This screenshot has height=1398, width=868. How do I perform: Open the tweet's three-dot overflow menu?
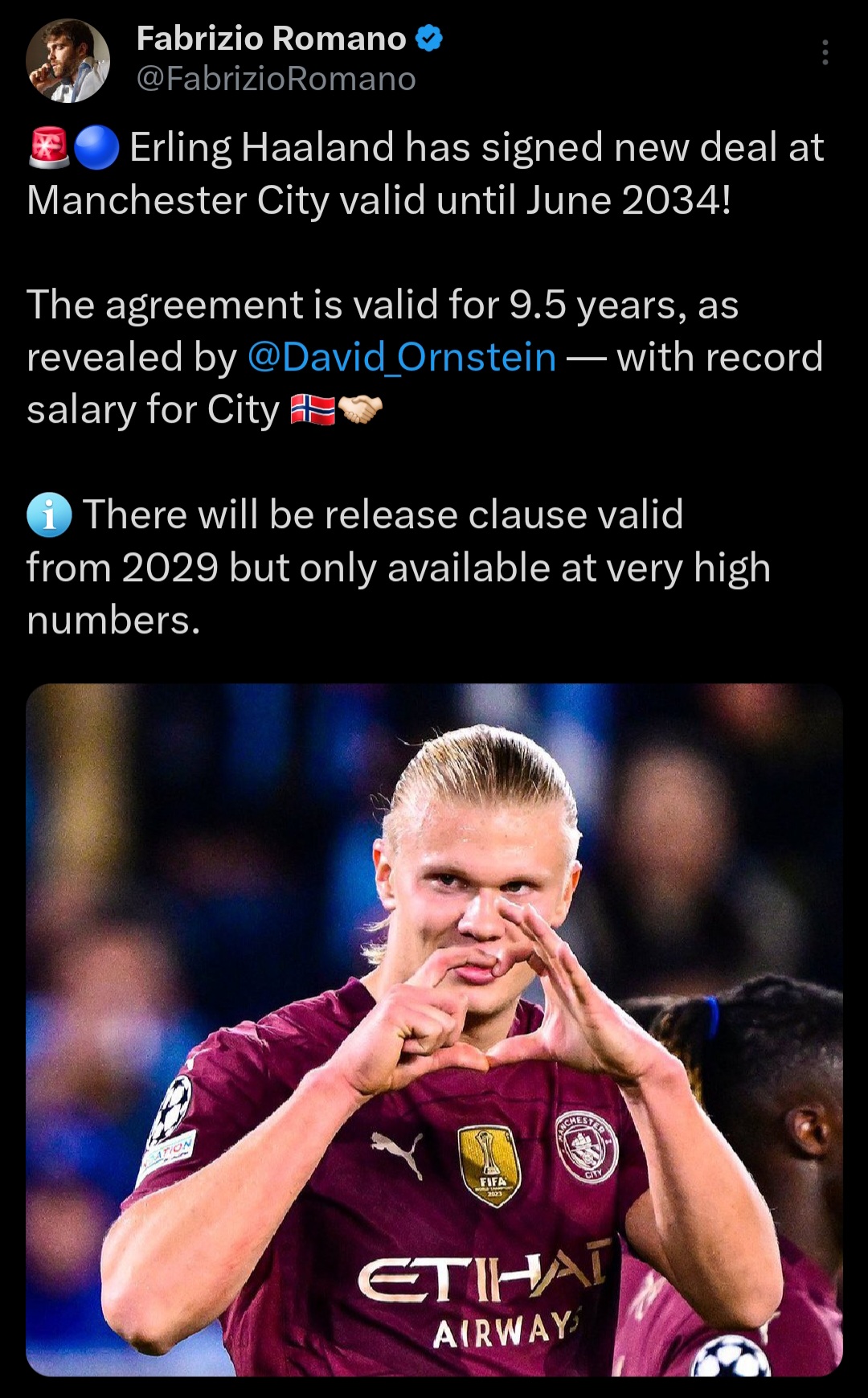[825, 52]
